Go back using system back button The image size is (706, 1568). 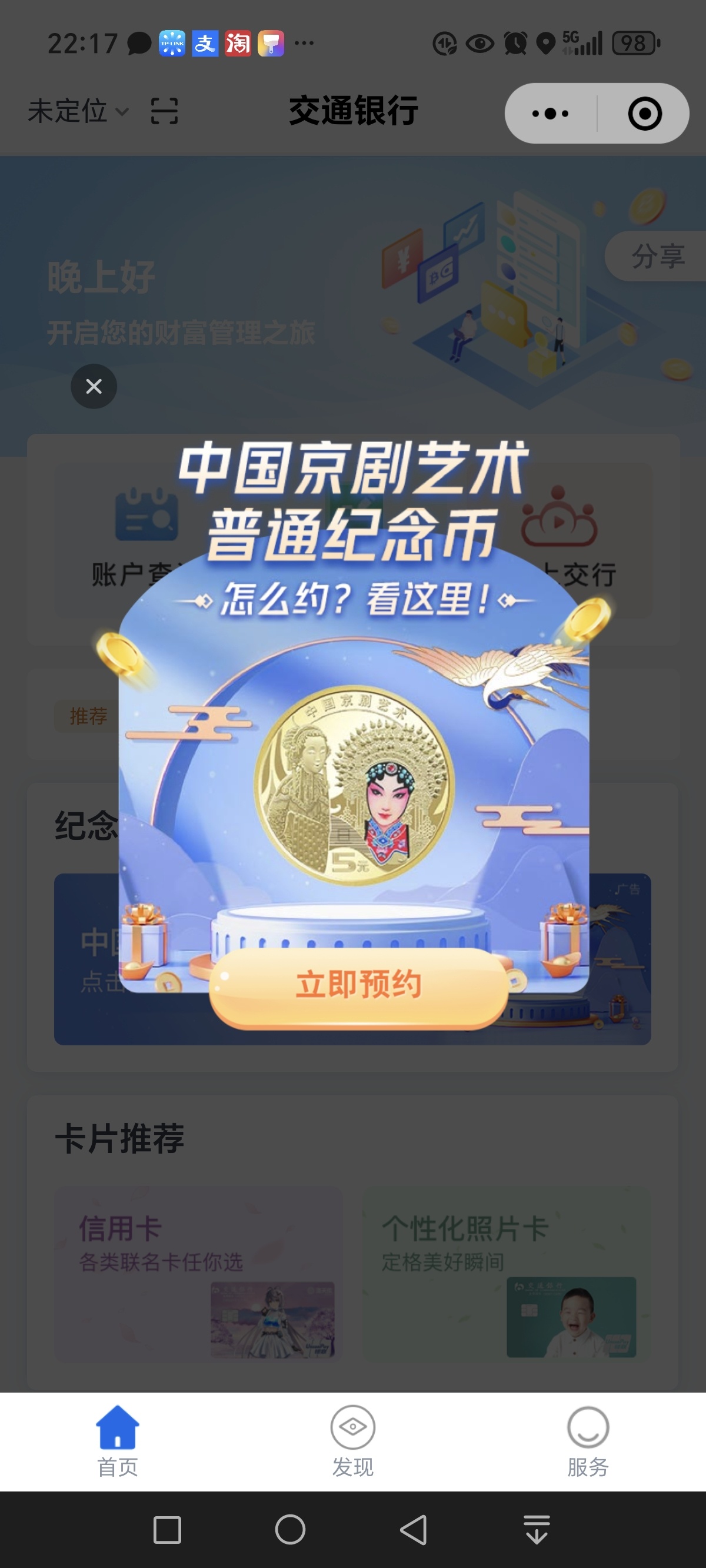point(413,1530)
